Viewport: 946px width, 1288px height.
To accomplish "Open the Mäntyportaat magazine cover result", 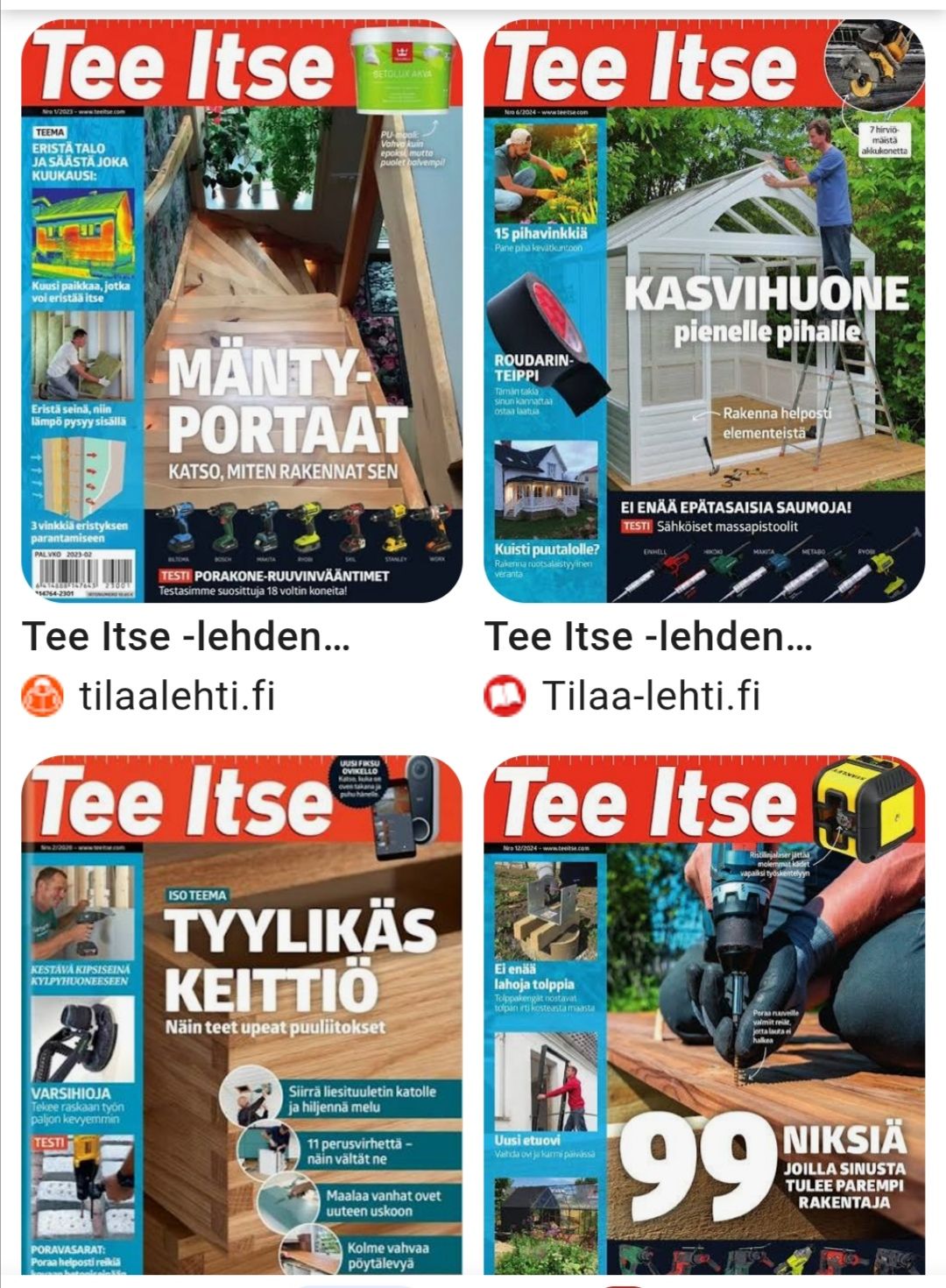I will coord(242,311).
